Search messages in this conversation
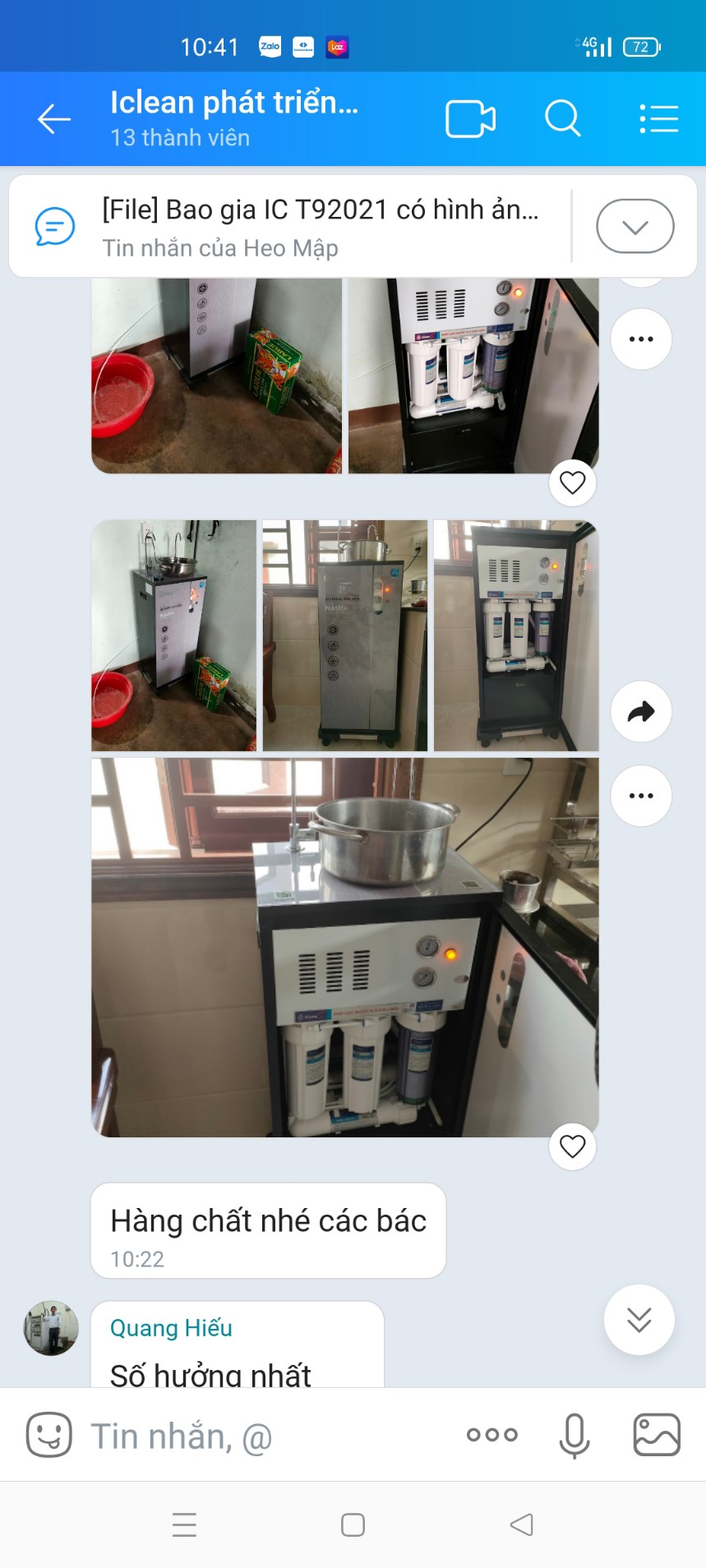The height and width of the screenshot is (1568, 706). pyautogui.click(x=563, y=119)
